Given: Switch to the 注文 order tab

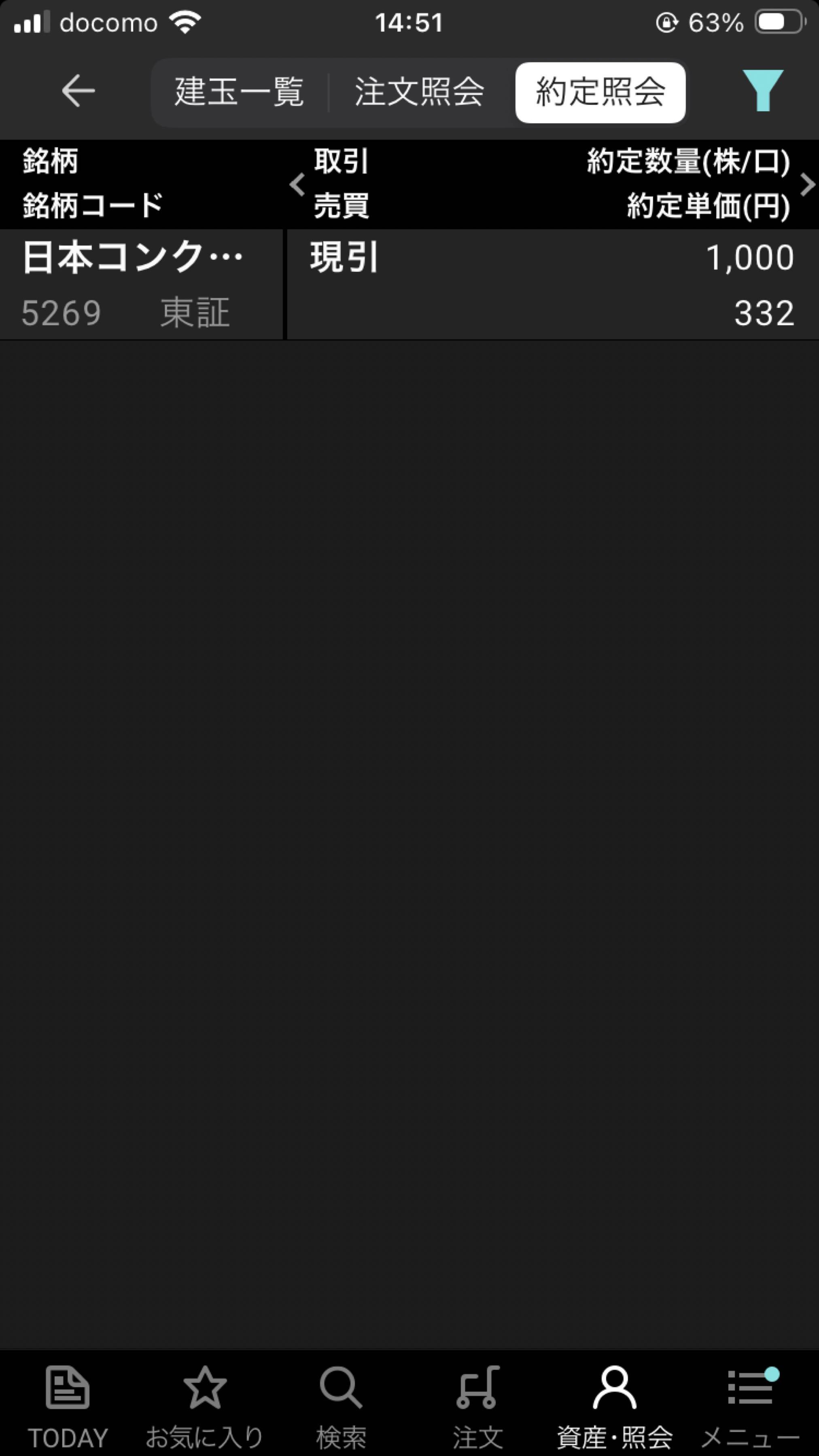Looking at the screenshot, I should (x=477, y=1404).
